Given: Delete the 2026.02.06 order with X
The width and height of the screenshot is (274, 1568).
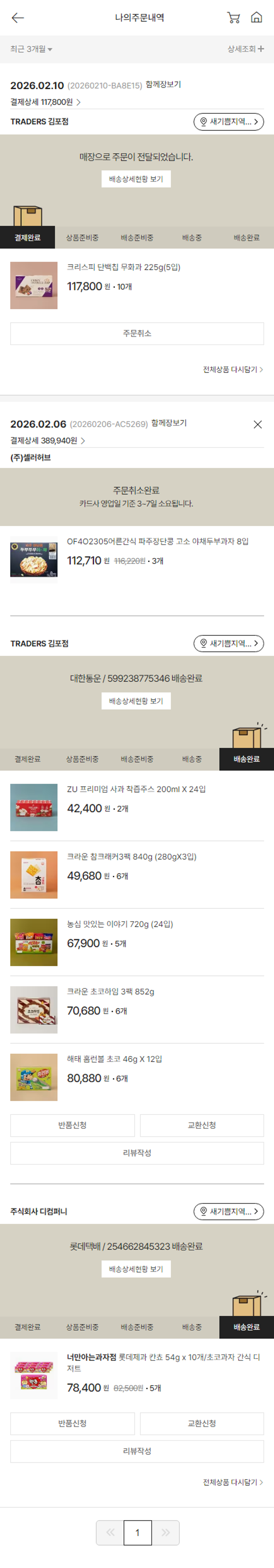Looking at the screenshot, I should (x=258, y=424).
